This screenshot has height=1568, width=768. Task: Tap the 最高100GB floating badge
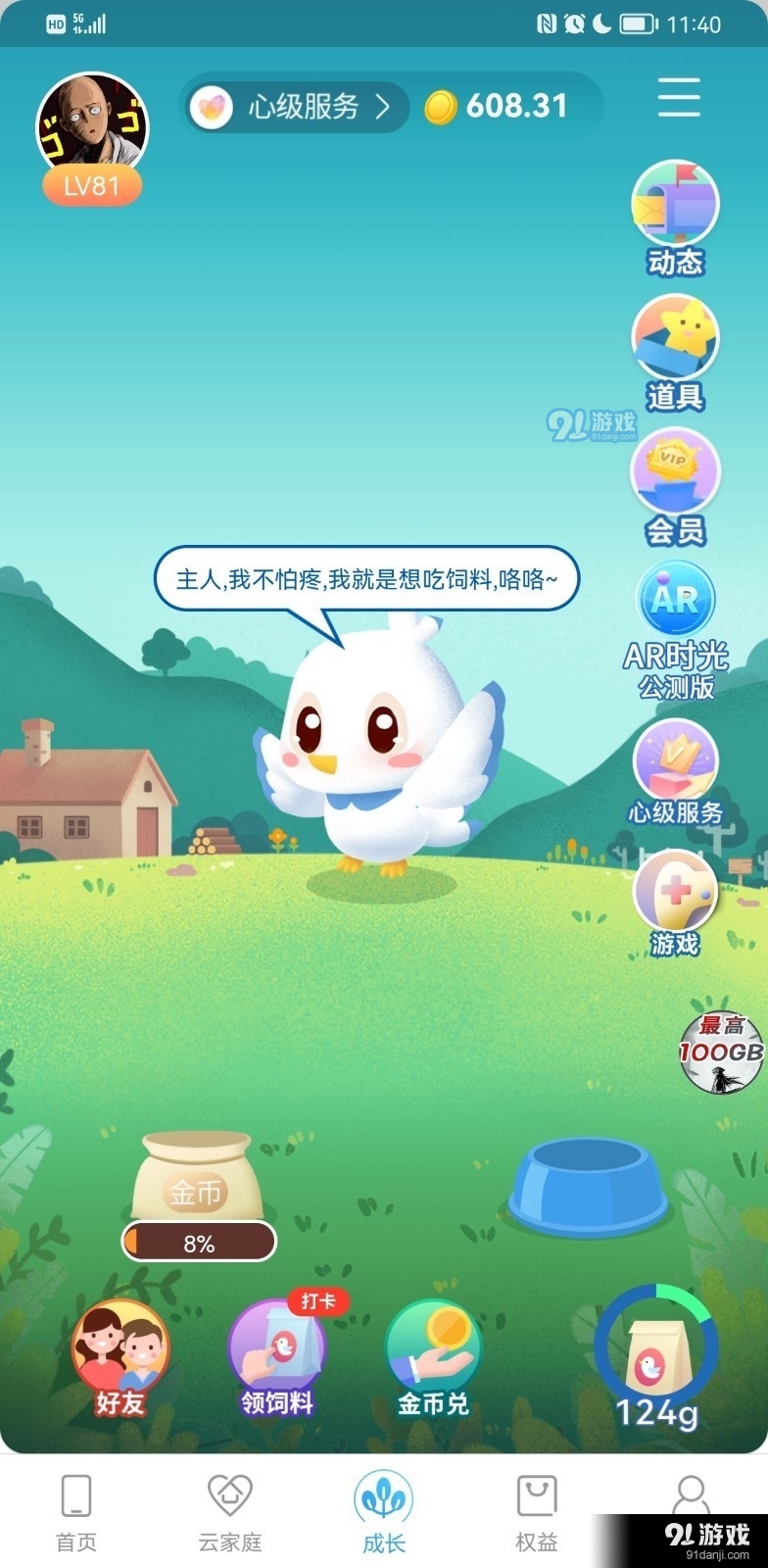click(x=722, y=1053)
